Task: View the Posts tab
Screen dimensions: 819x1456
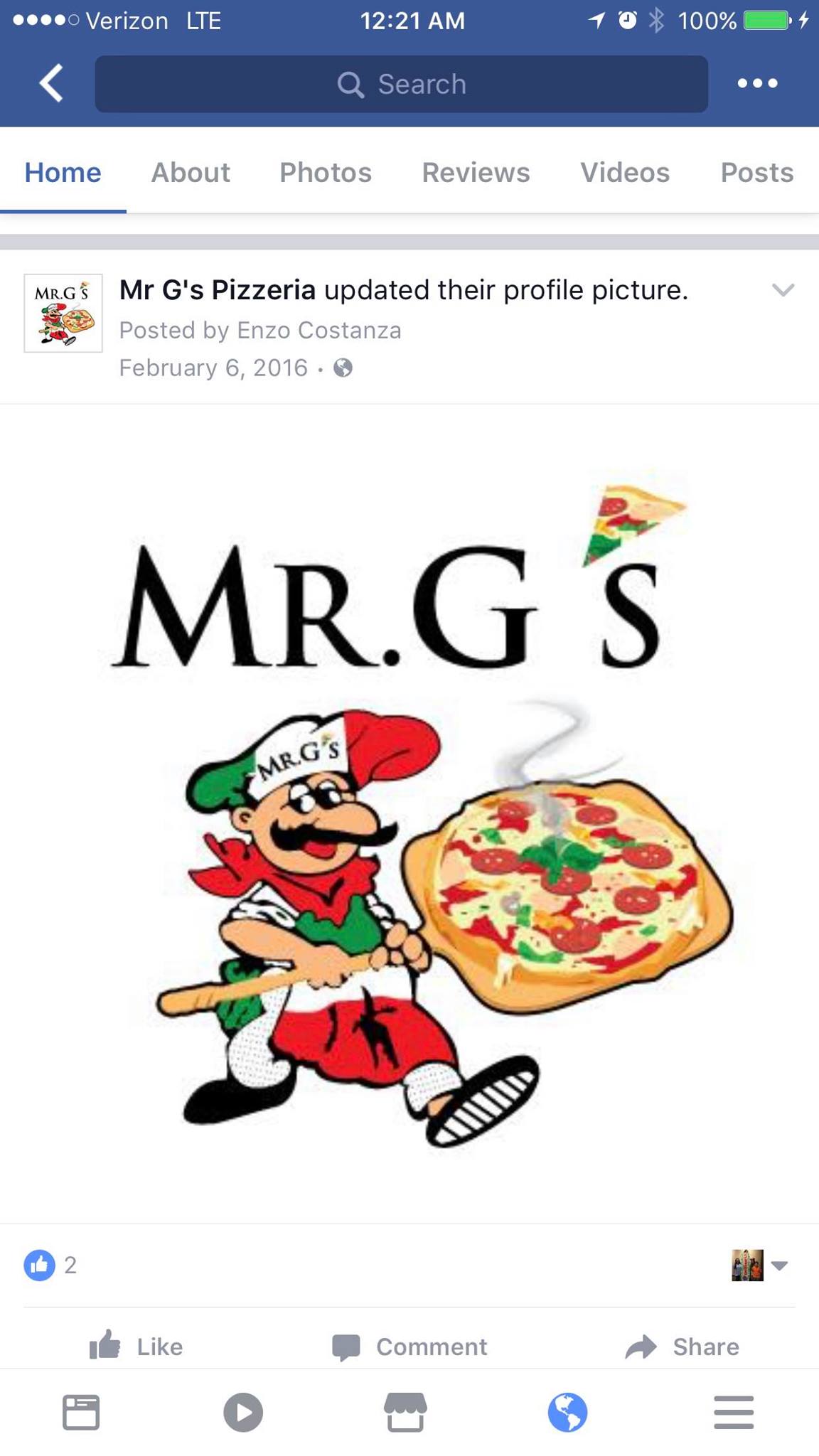Action: [x=756, y=173]
